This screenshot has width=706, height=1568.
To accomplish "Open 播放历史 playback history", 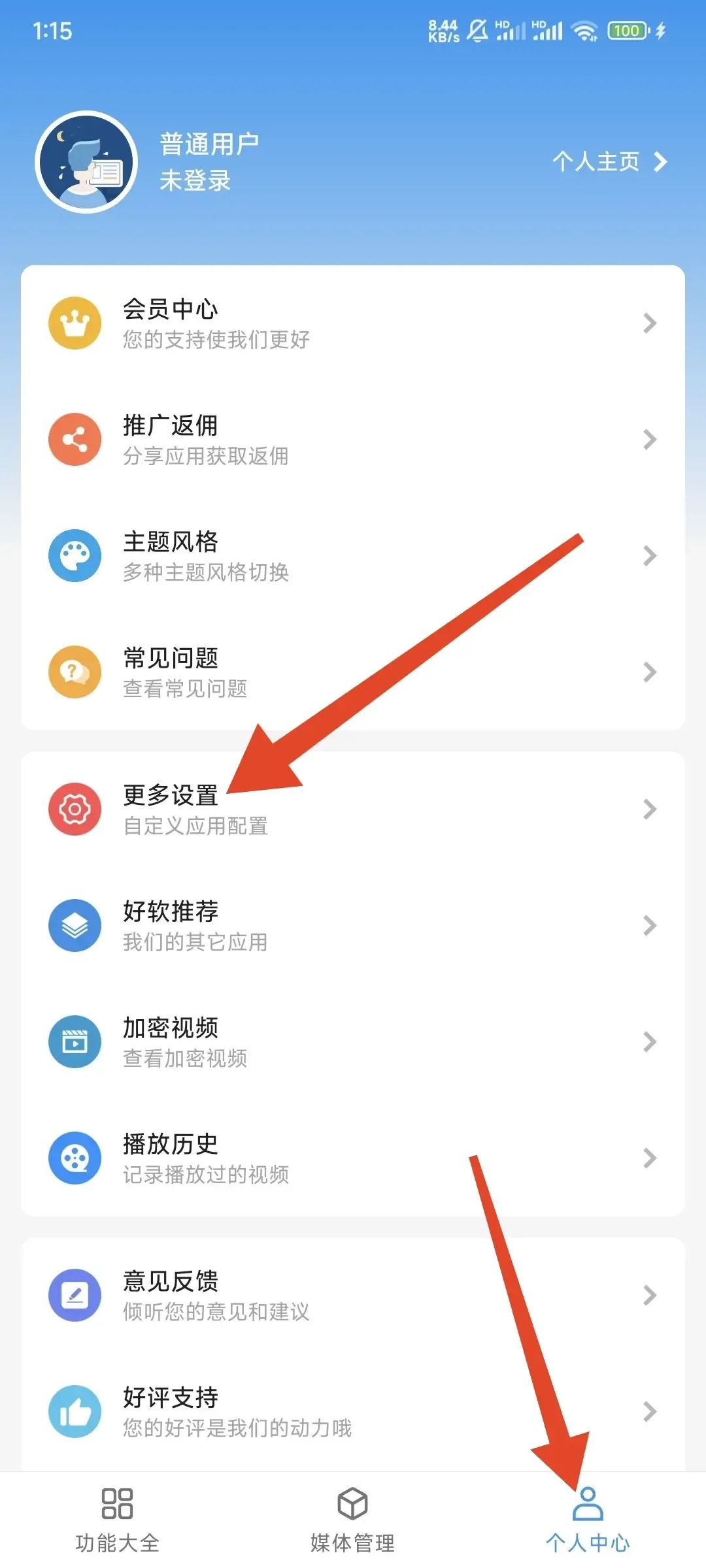I will [x=353, y=1158].
